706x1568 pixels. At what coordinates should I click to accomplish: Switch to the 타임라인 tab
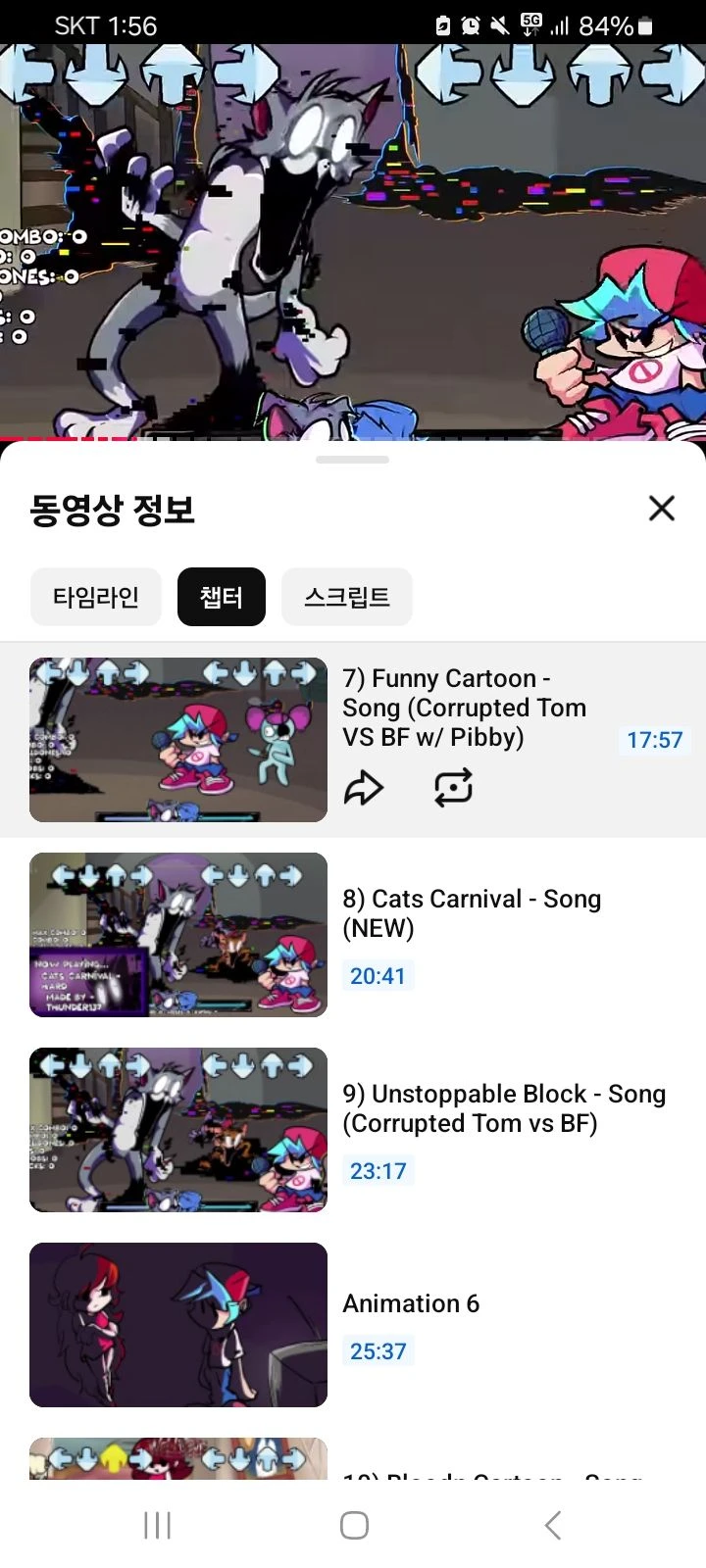(96, 597)
